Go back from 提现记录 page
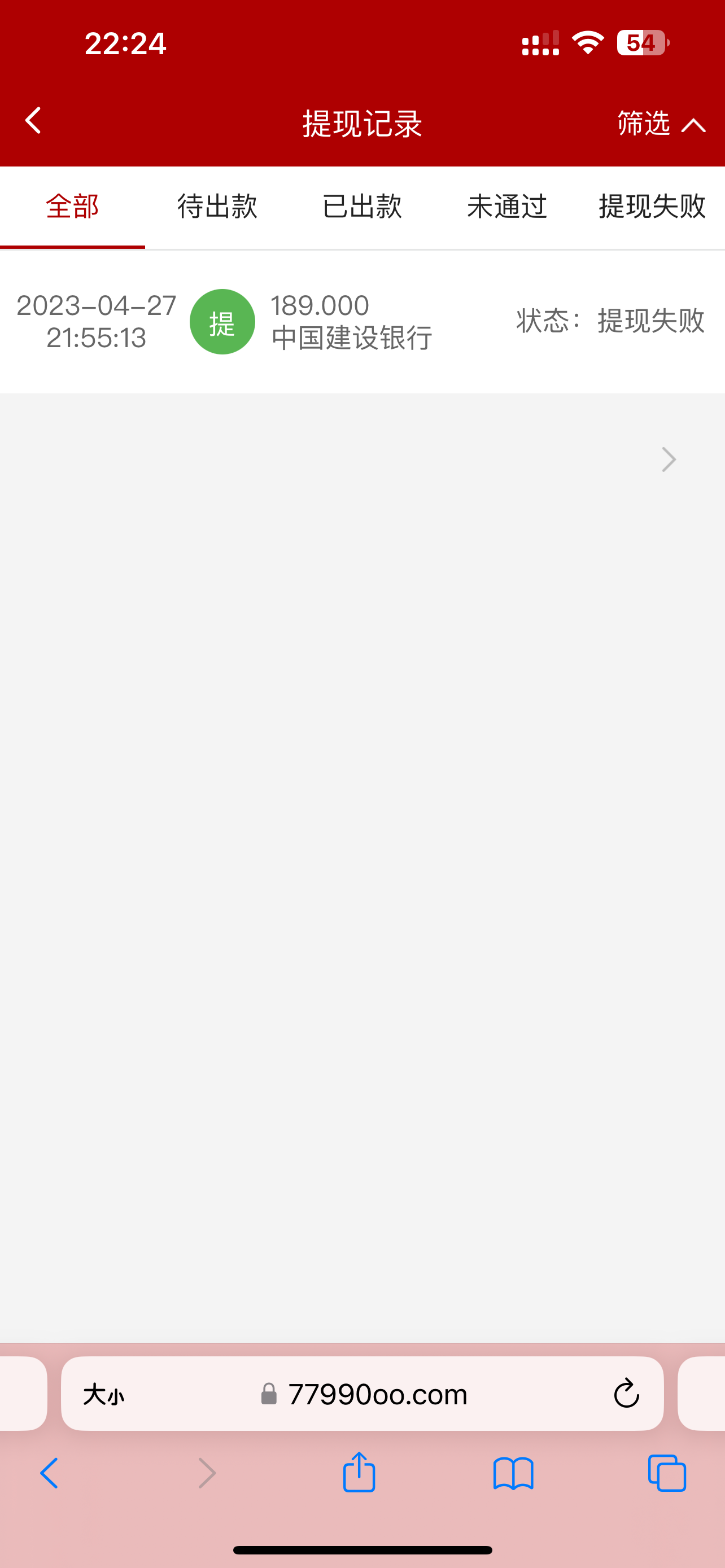Image resolution: width=725 pixels, height=1568 pixels. pos(33,121)
